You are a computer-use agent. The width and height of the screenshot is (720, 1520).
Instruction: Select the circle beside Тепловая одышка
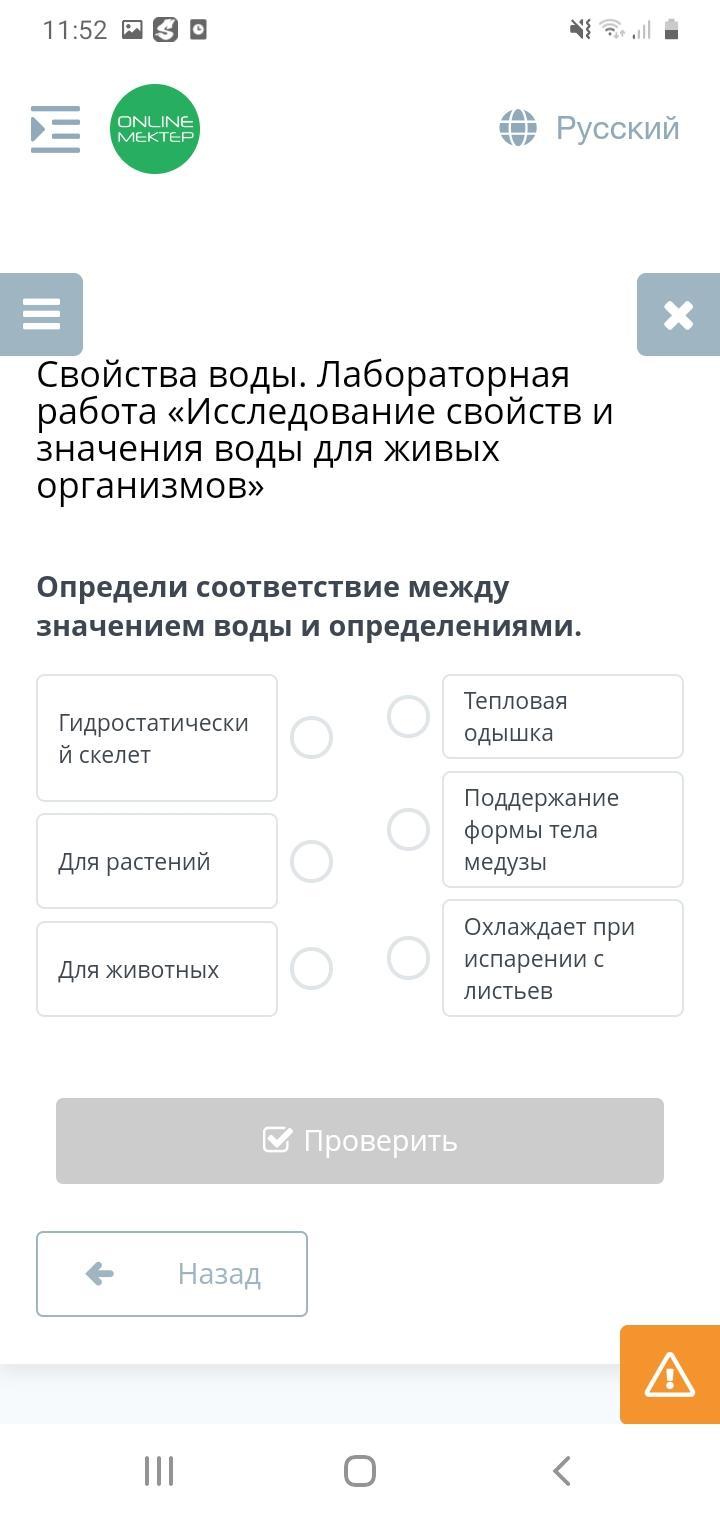[x=408, y=716]
